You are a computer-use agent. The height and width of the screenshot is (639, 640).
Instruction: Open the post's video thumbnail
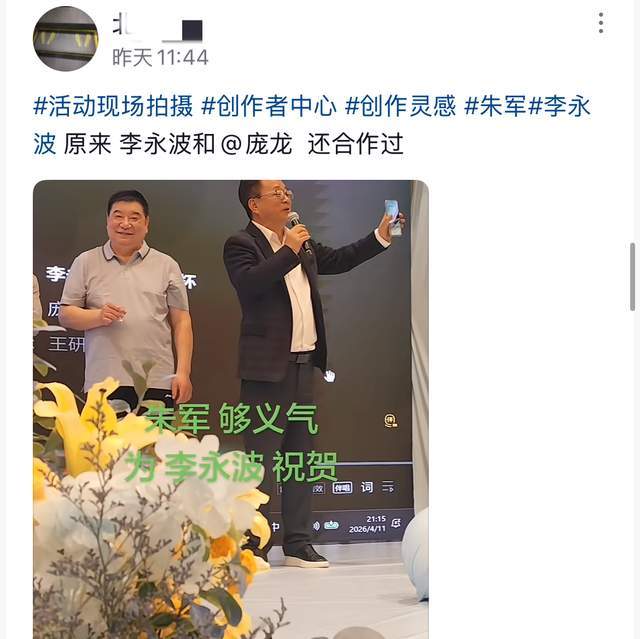point(230,400)
